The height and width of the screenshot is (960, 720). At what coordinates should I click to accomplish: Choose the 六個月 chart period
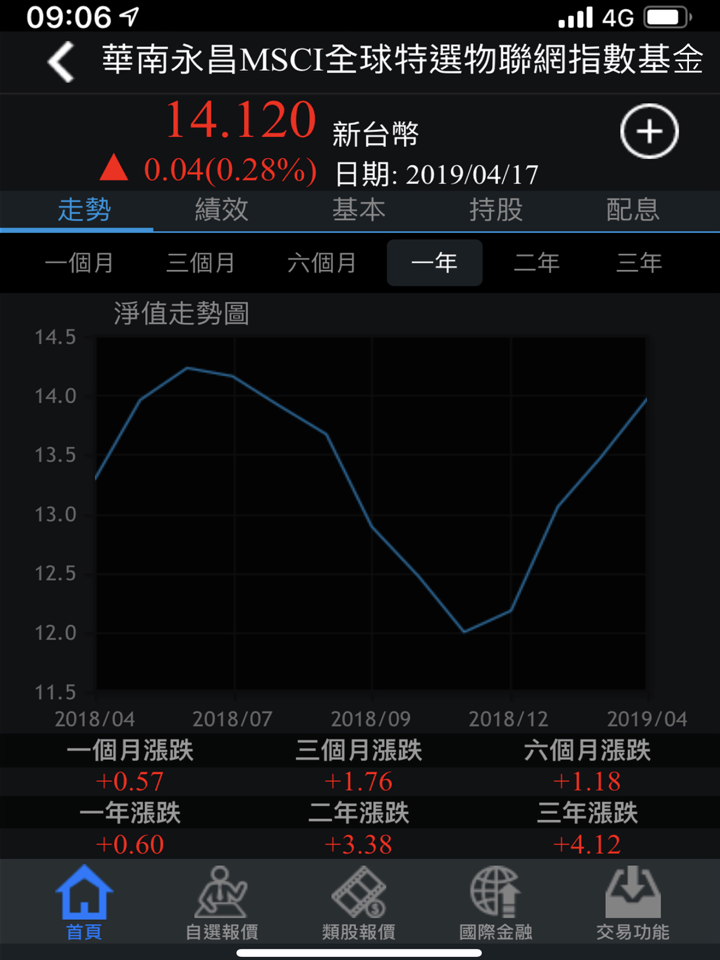click(322, 263)
